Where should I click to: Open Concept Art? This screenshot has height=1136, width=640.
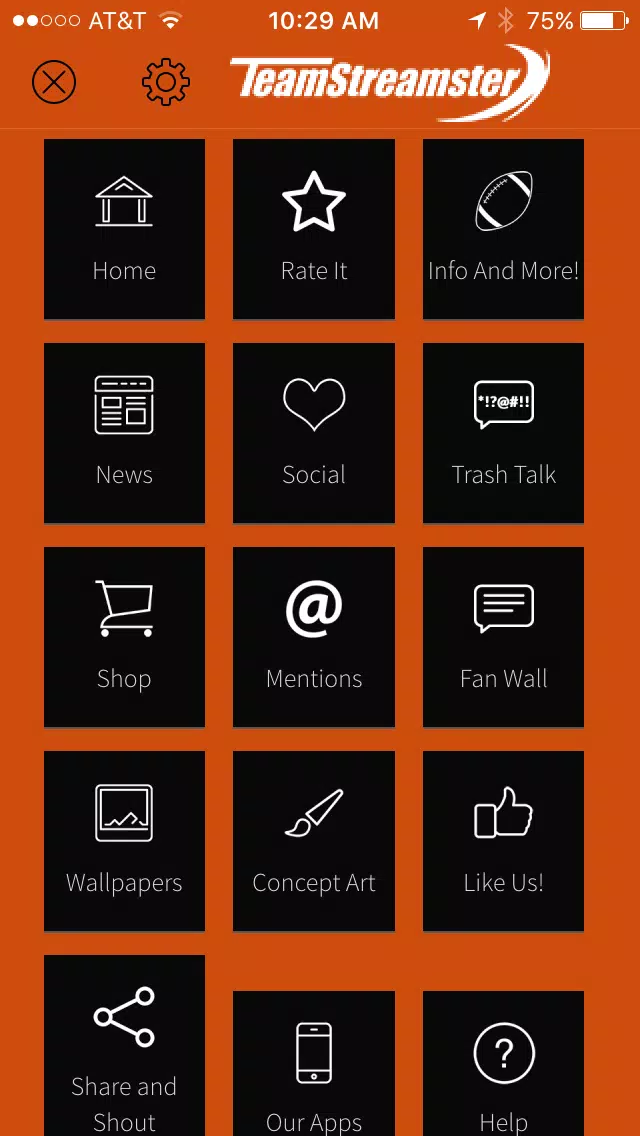(314, 841)
